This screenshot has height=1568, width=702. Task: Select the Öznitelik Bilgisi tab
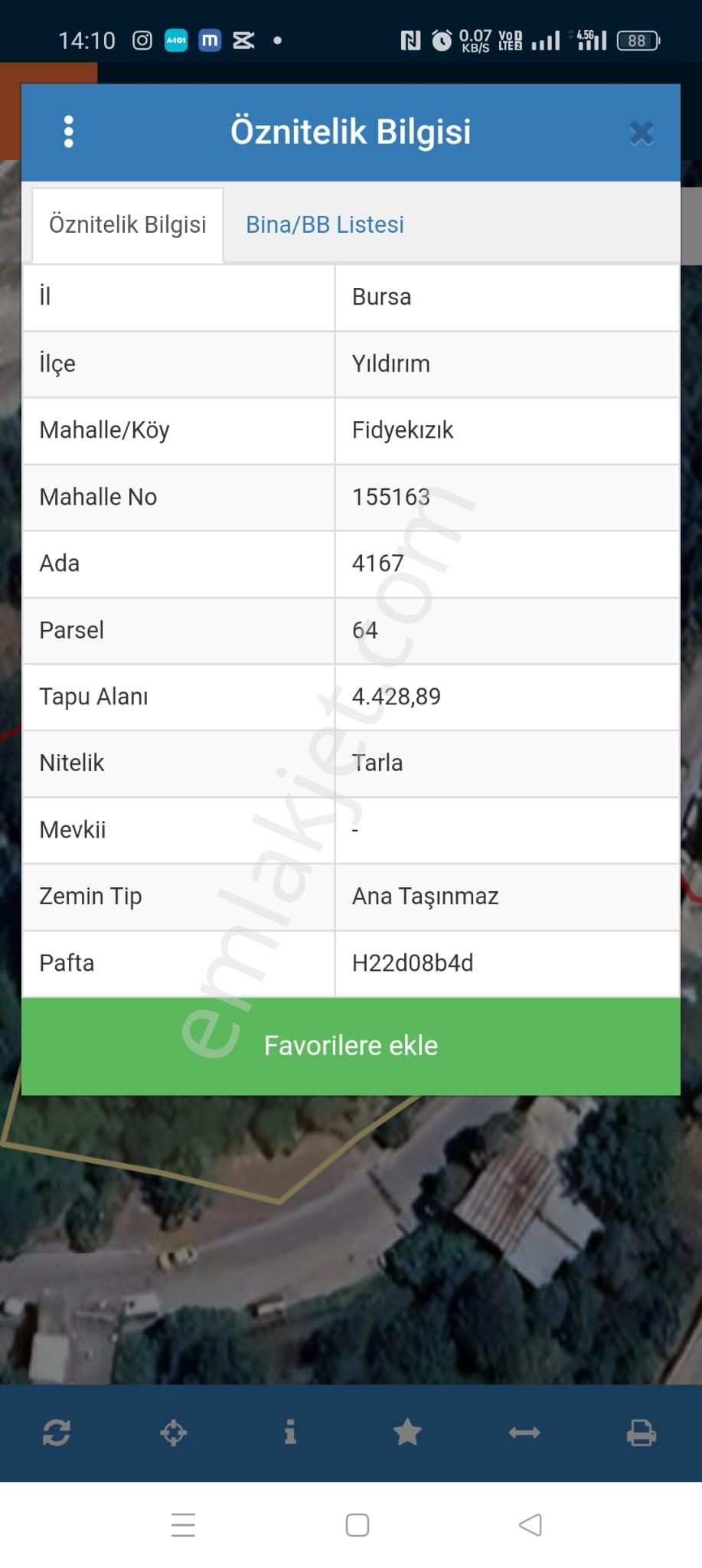click(x=128, y=224)
